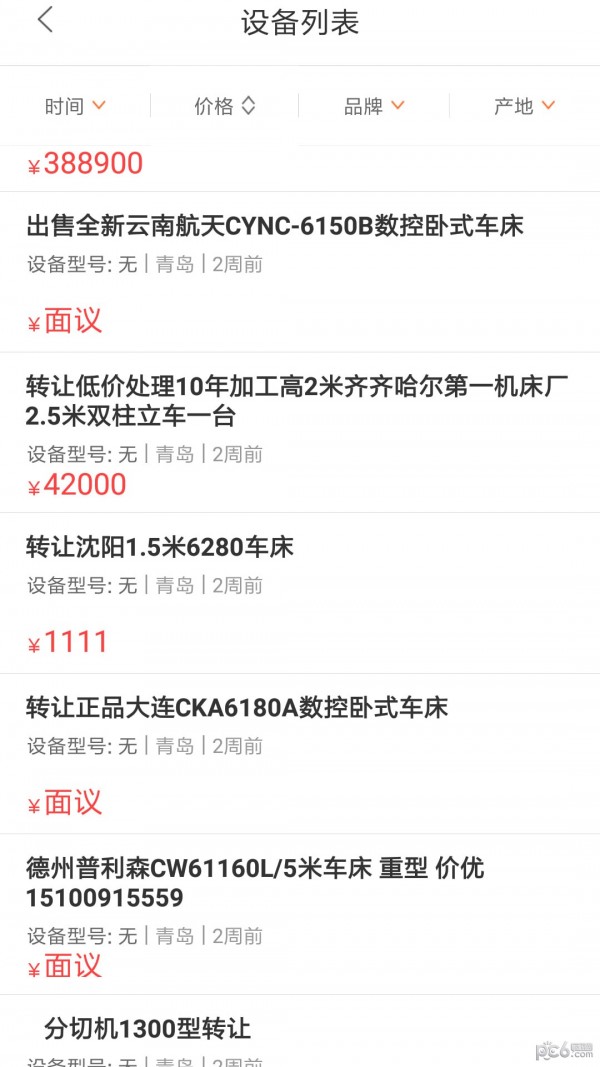Expand the 品牌 filter
This screenshot has height=1067, width=600.
(374, 106)
